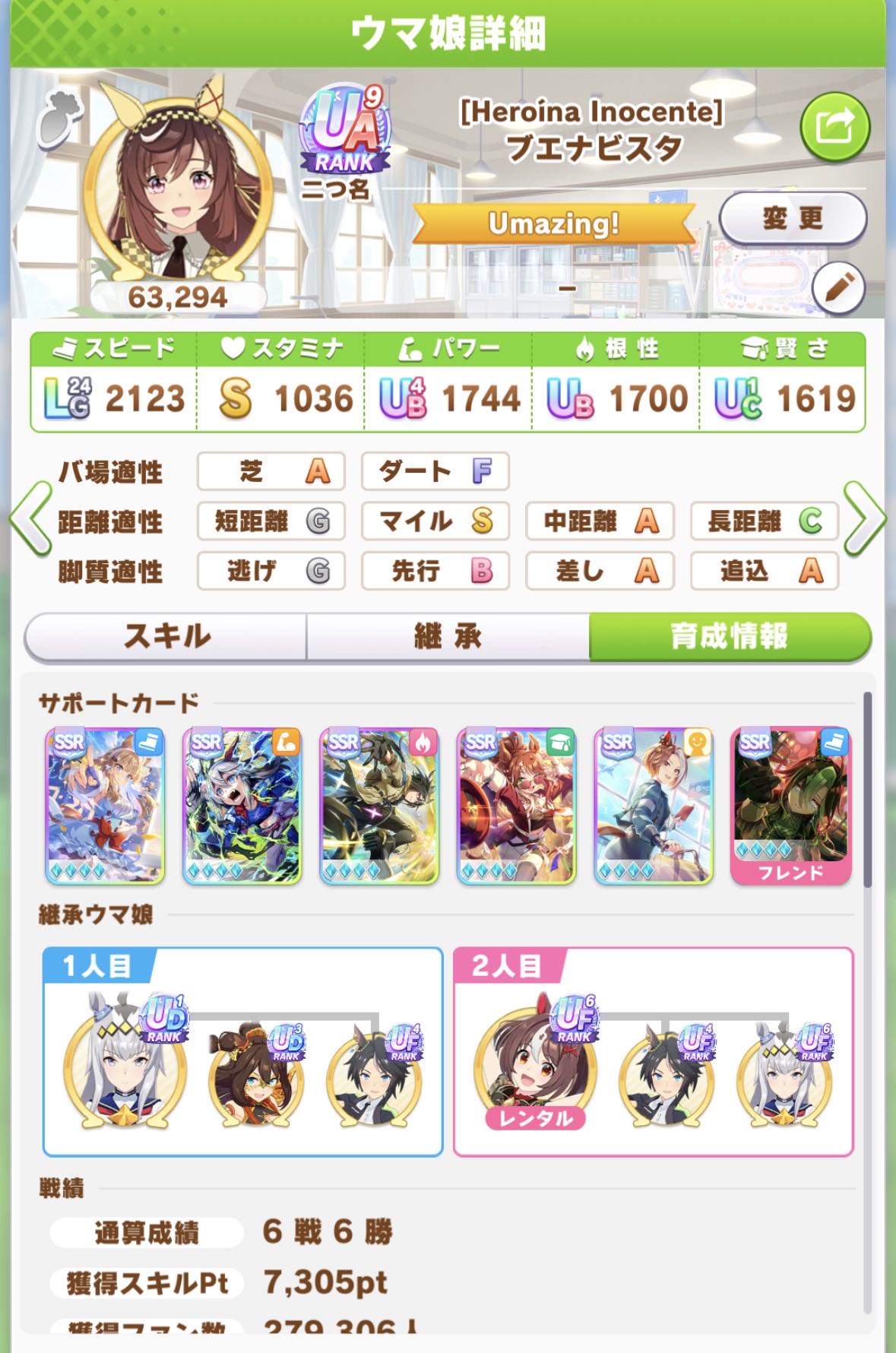Select the 育成情報 tab
This screenshot has width=896, height=1353.
[x=729, y=636]
